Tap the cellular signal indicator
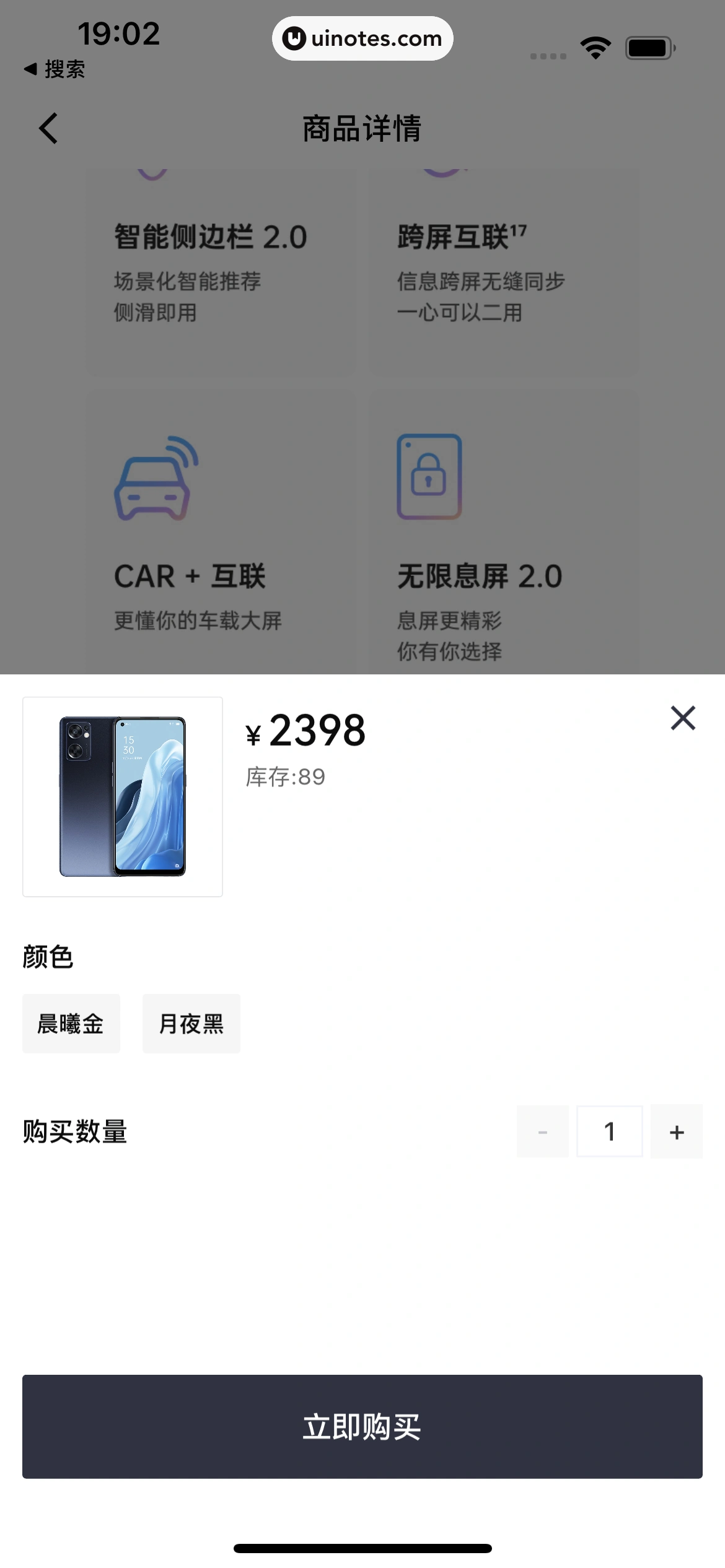This screenshot has height=1568, width=725. click(x=548, y=56)
